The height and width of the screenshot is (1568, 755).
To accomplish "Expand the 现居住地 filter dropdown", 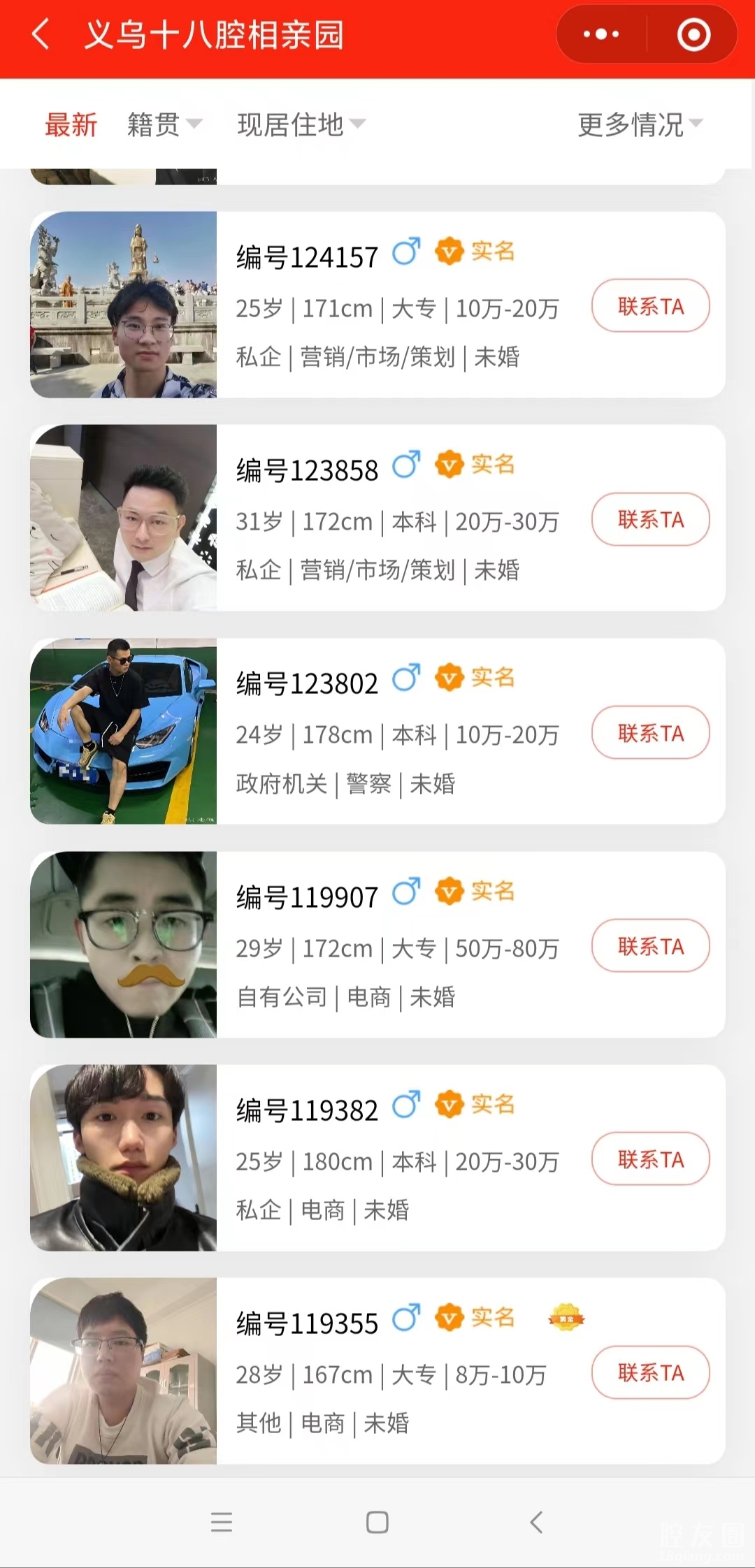I will click(301, 125).
